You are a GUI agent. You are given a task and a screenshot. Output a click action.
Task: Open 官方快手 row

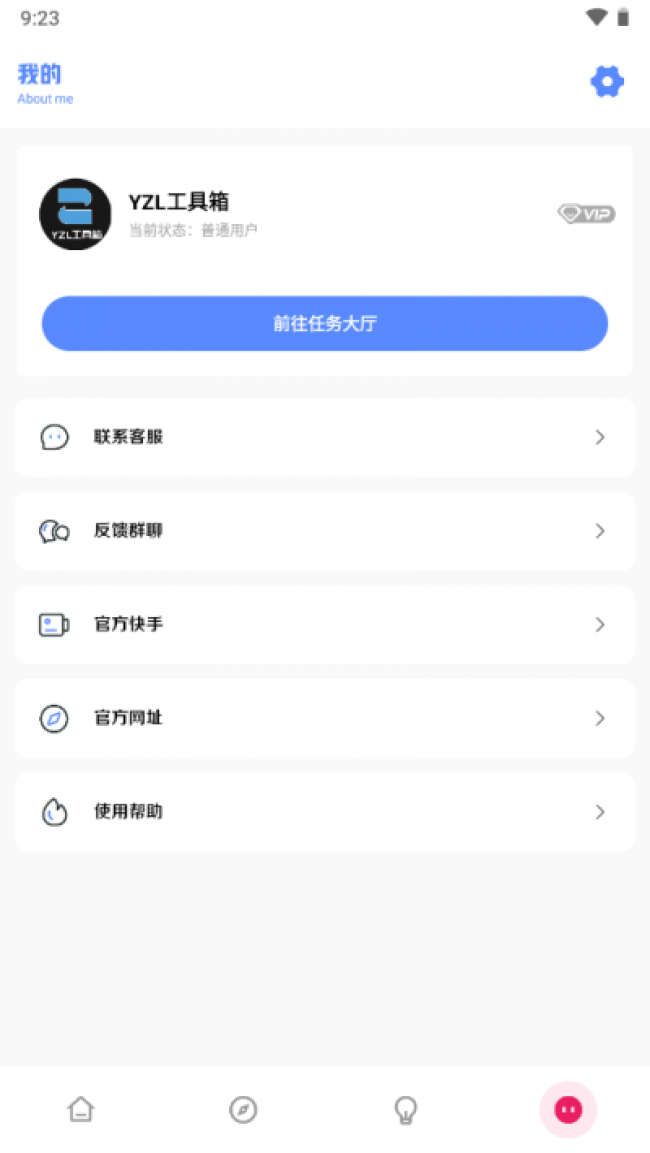[x=324, y=625]
